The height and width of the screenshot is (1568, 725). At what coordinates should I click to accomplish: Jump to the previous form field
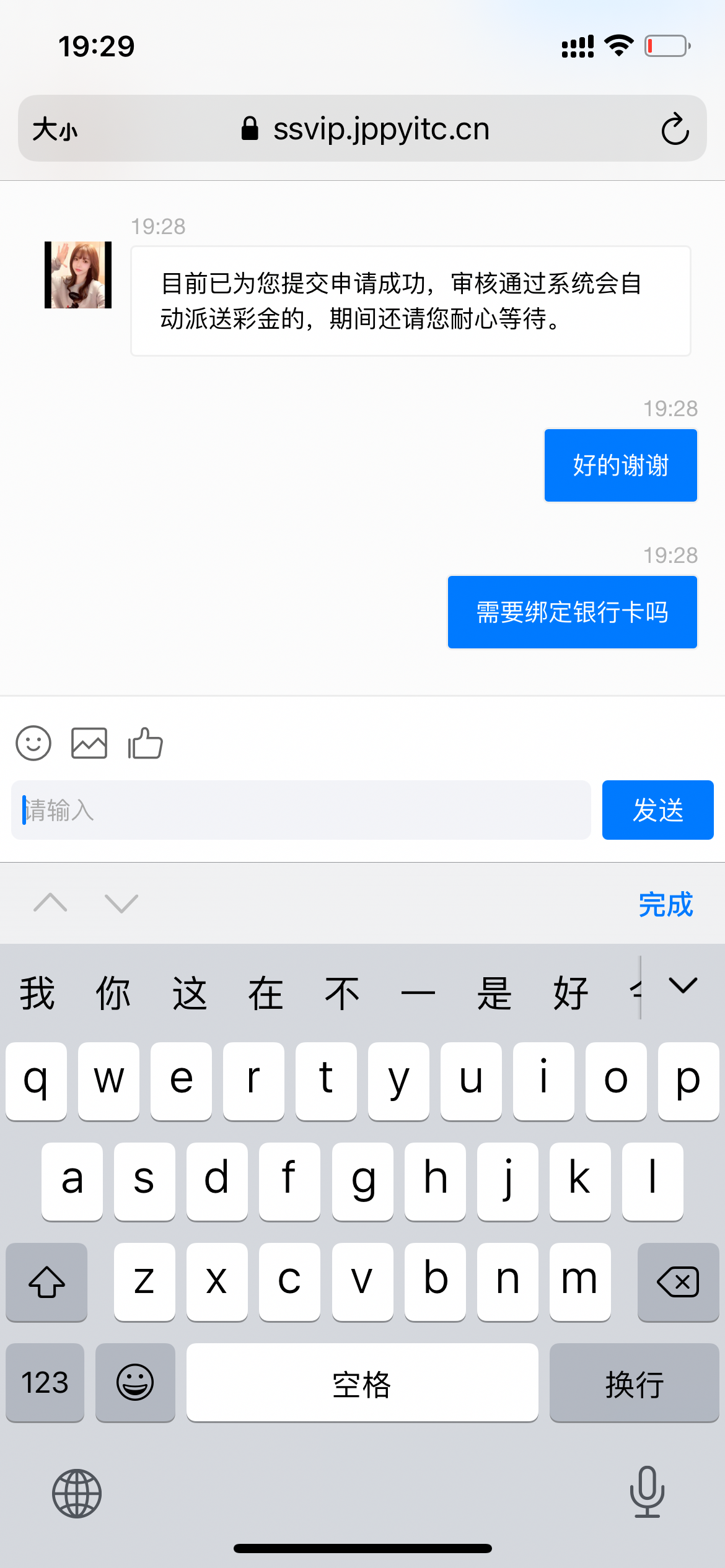(x=50, y=903)
